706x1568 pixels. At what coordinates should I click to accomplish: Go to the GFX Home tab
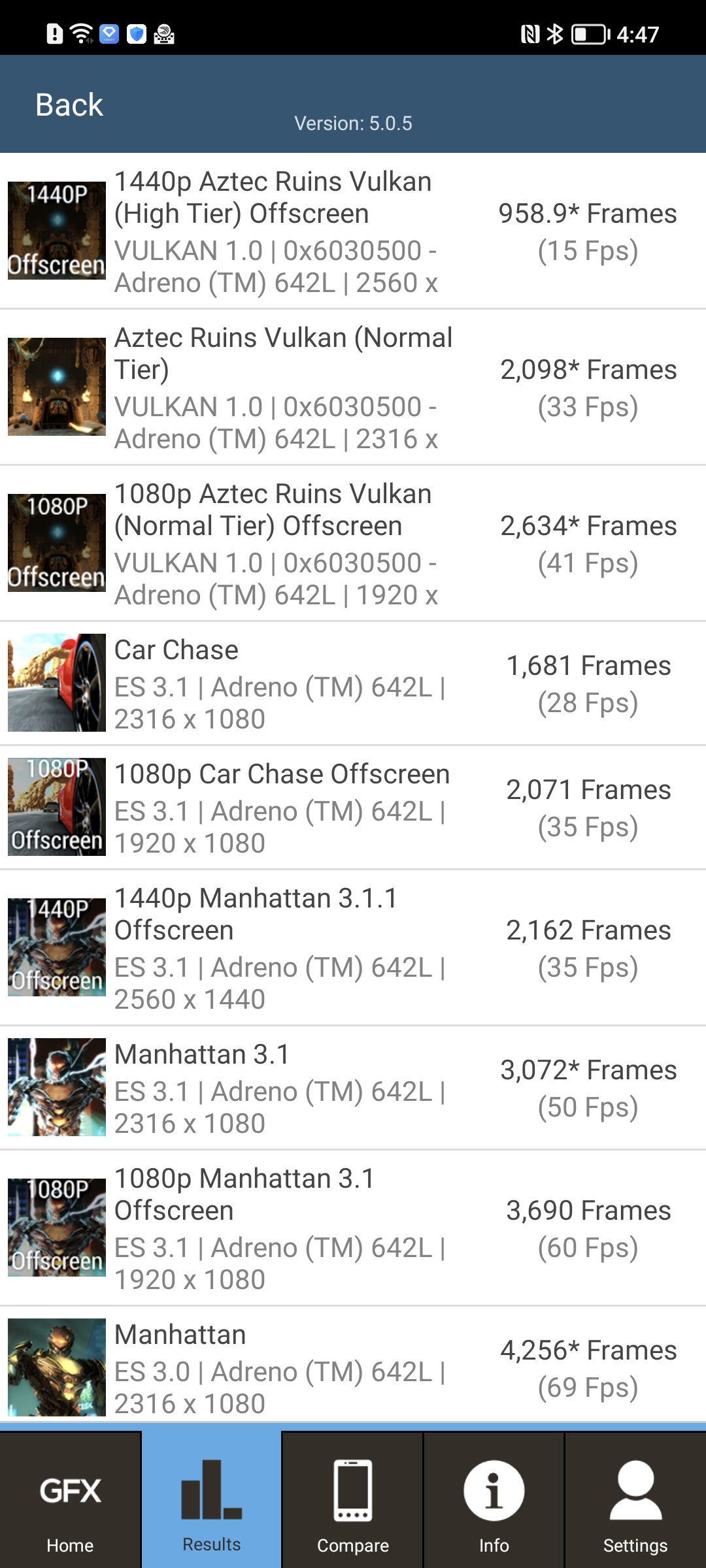point(70,1501)
